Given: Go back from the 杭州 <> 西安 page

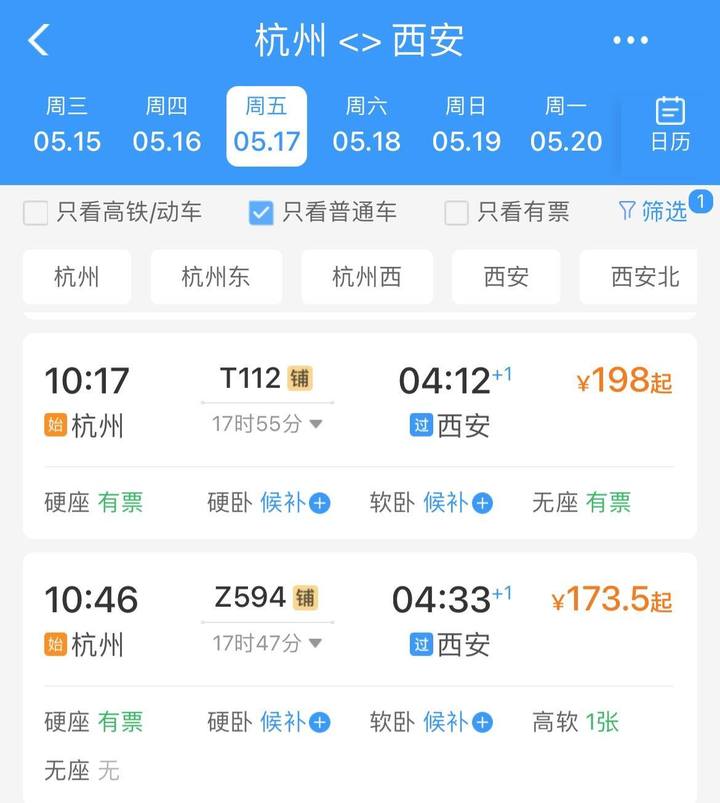Looking at the screenshot, I should (38, 41).
